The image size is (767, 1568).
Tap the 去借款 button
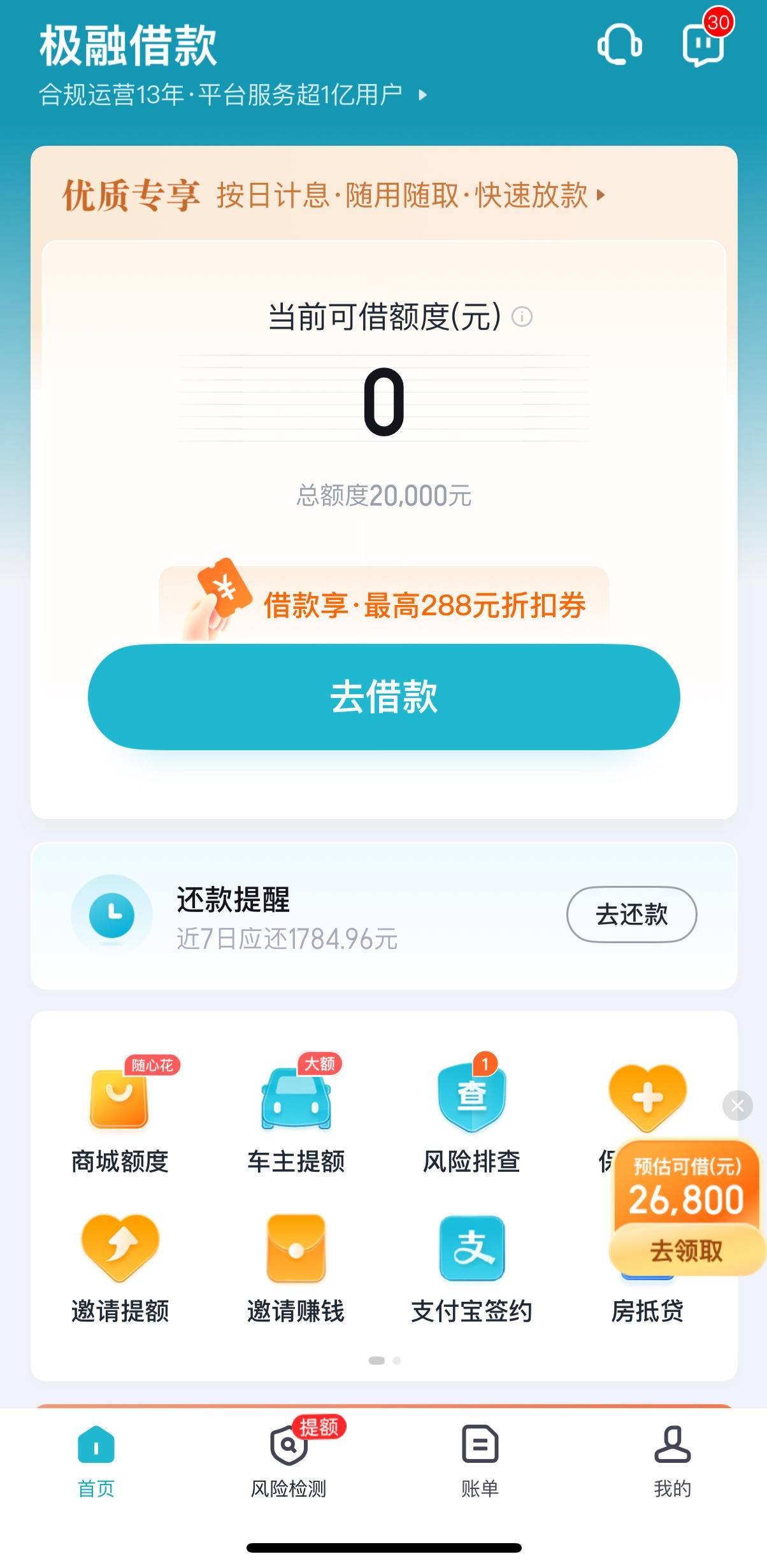click(x=383, y=697)
